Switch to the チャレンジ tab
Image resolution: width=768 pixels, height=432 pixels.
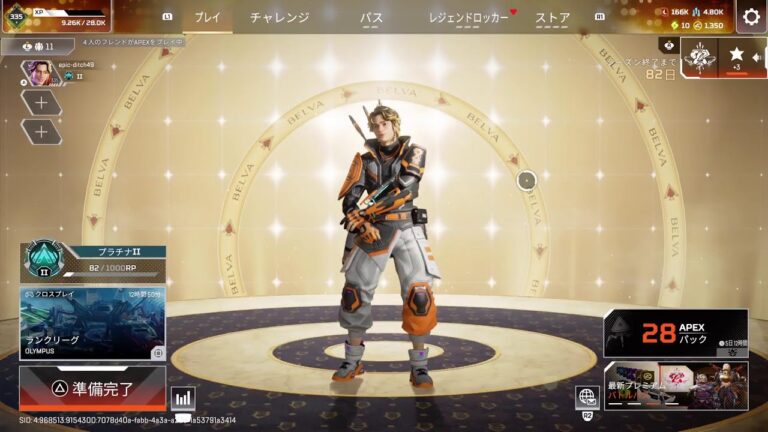click(279, 18)
